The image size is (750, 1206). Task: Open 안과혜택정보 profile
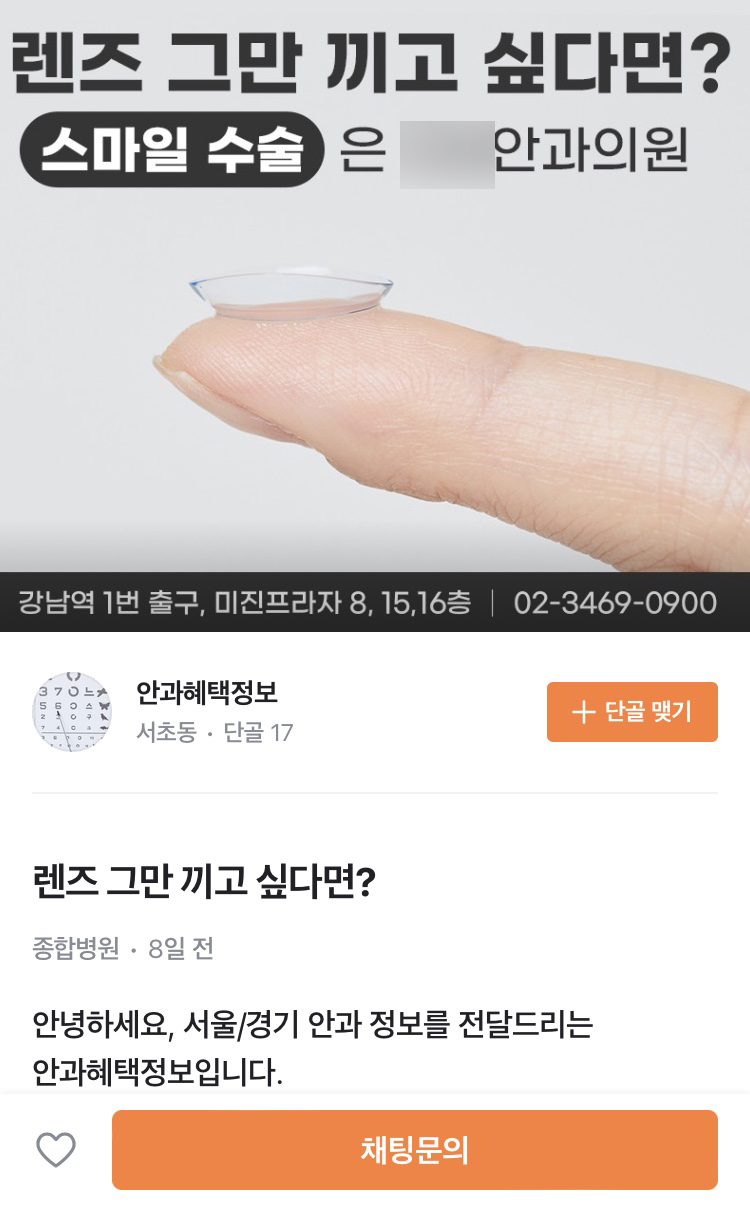click(x=207, y=692)
